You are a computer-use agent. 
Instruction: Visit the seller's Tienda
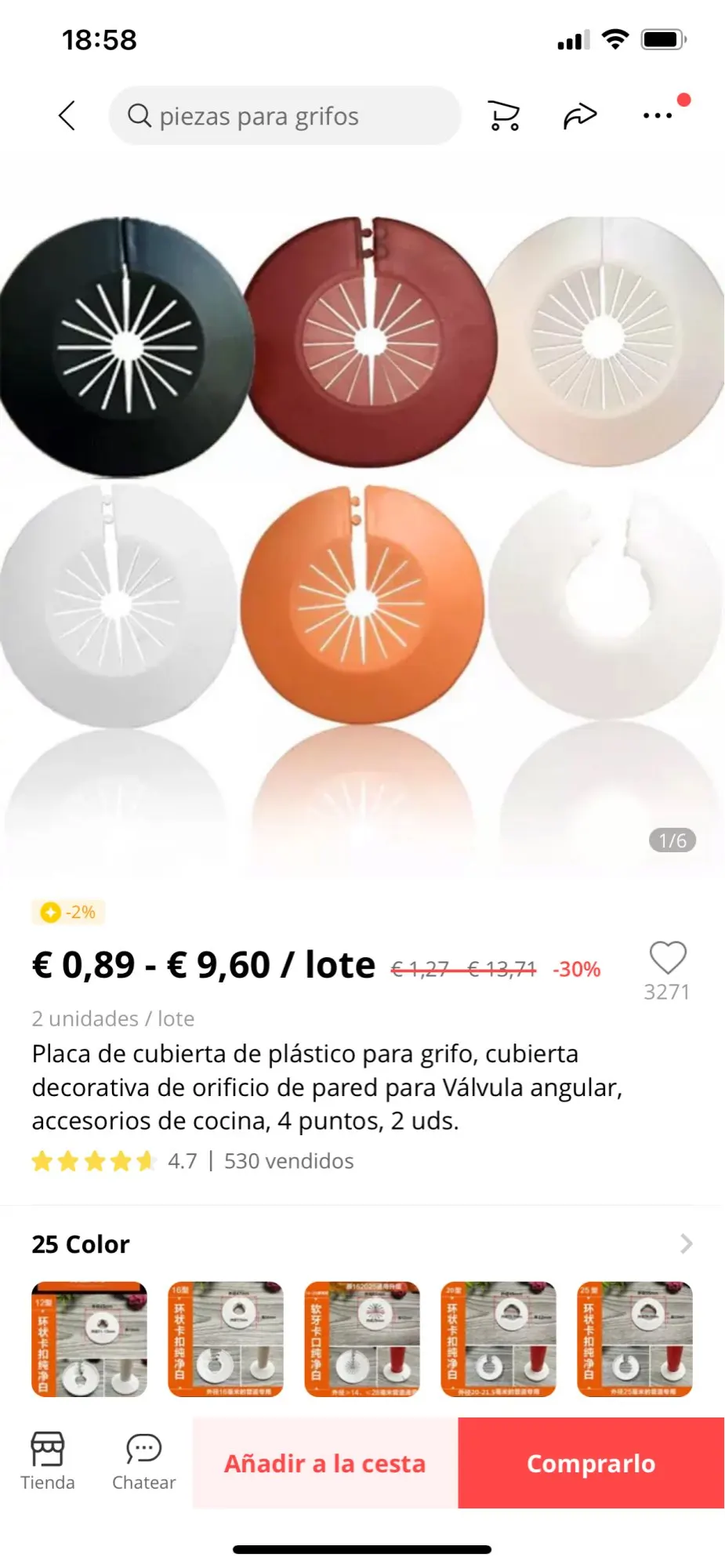(48, 1462)
